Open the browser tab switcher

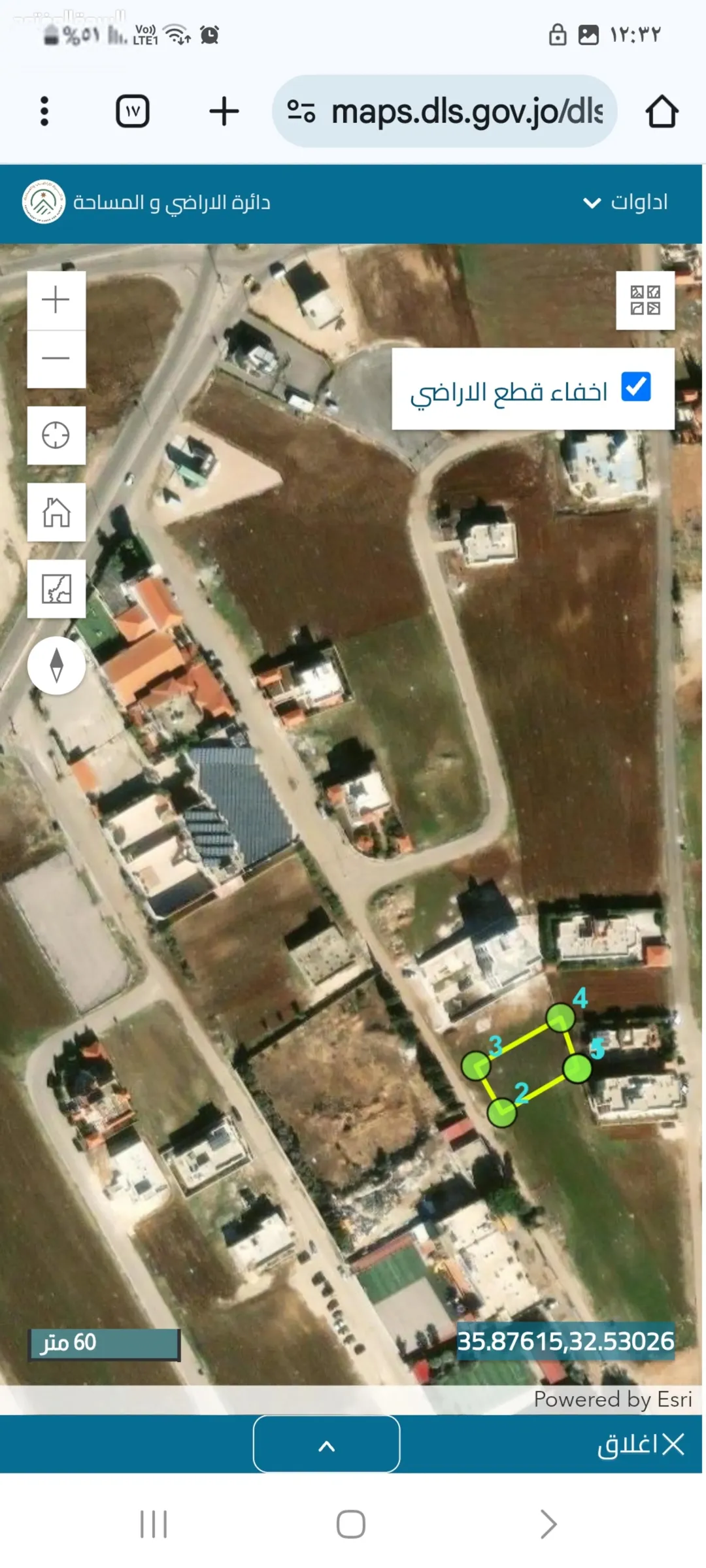click(x=133, y=111)
